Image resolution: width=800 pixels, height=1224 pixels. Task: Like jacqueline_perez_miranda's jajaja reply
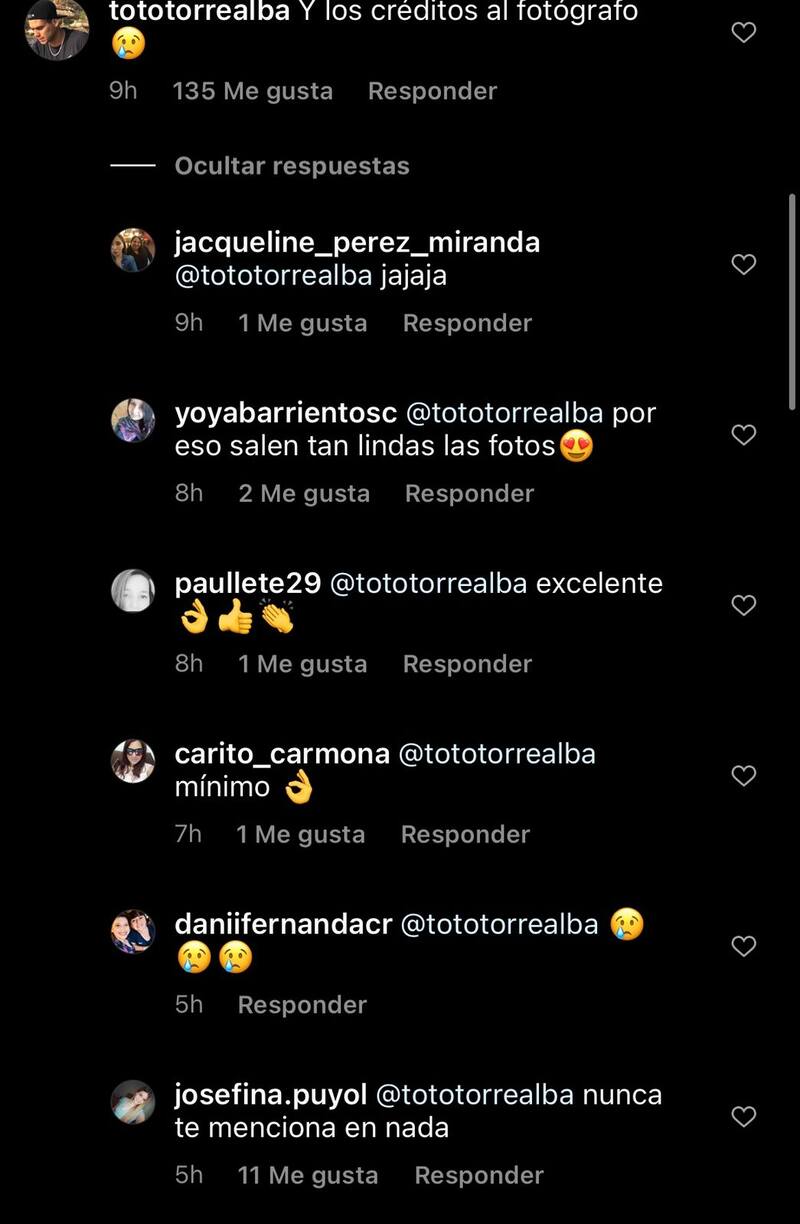[743, 265]
